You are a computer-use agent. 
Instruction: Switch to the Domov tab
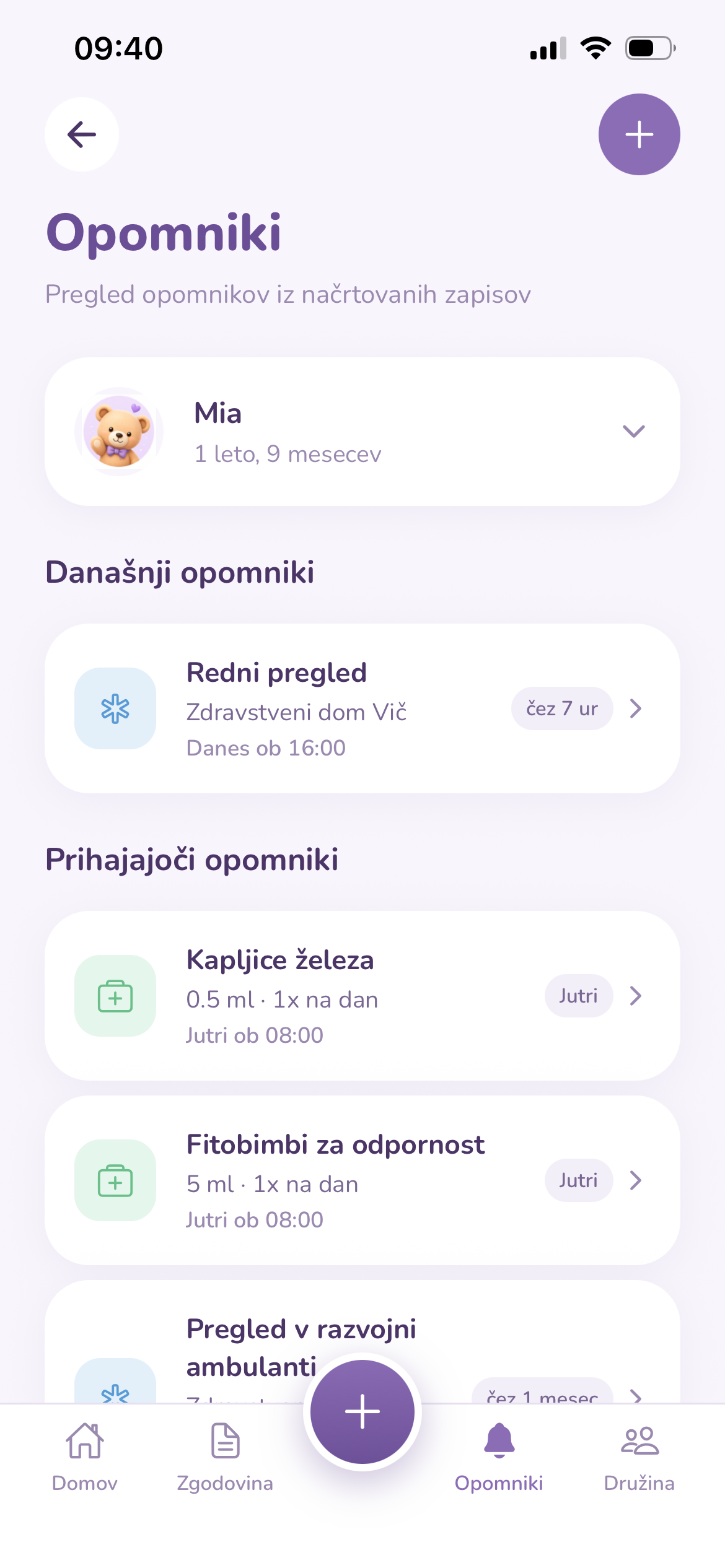(x=85, y=1458)
